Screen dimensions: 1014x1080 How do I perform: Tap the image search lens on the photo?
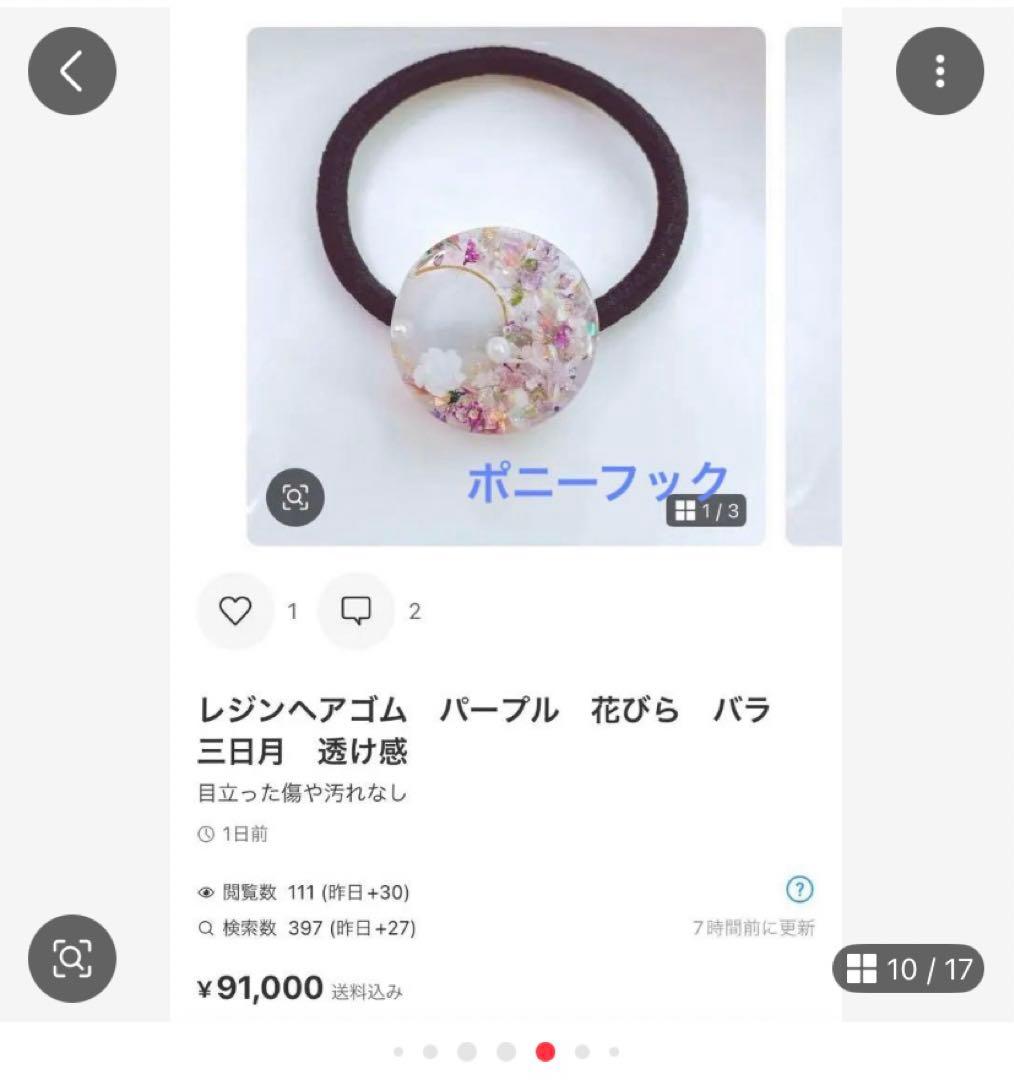coord(294,497)
